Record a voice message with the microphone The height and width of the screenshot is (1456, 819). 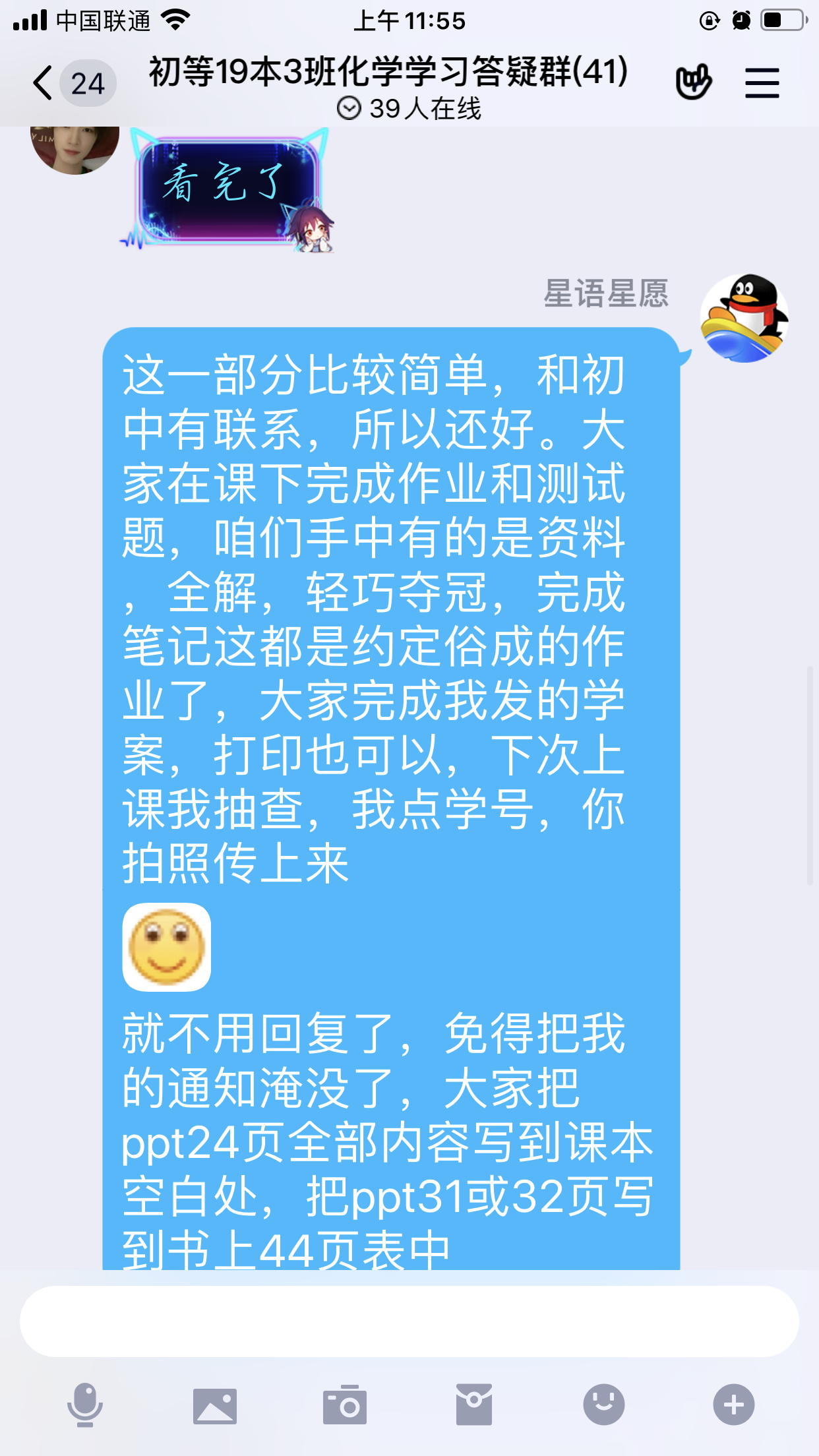point(85,1405)
